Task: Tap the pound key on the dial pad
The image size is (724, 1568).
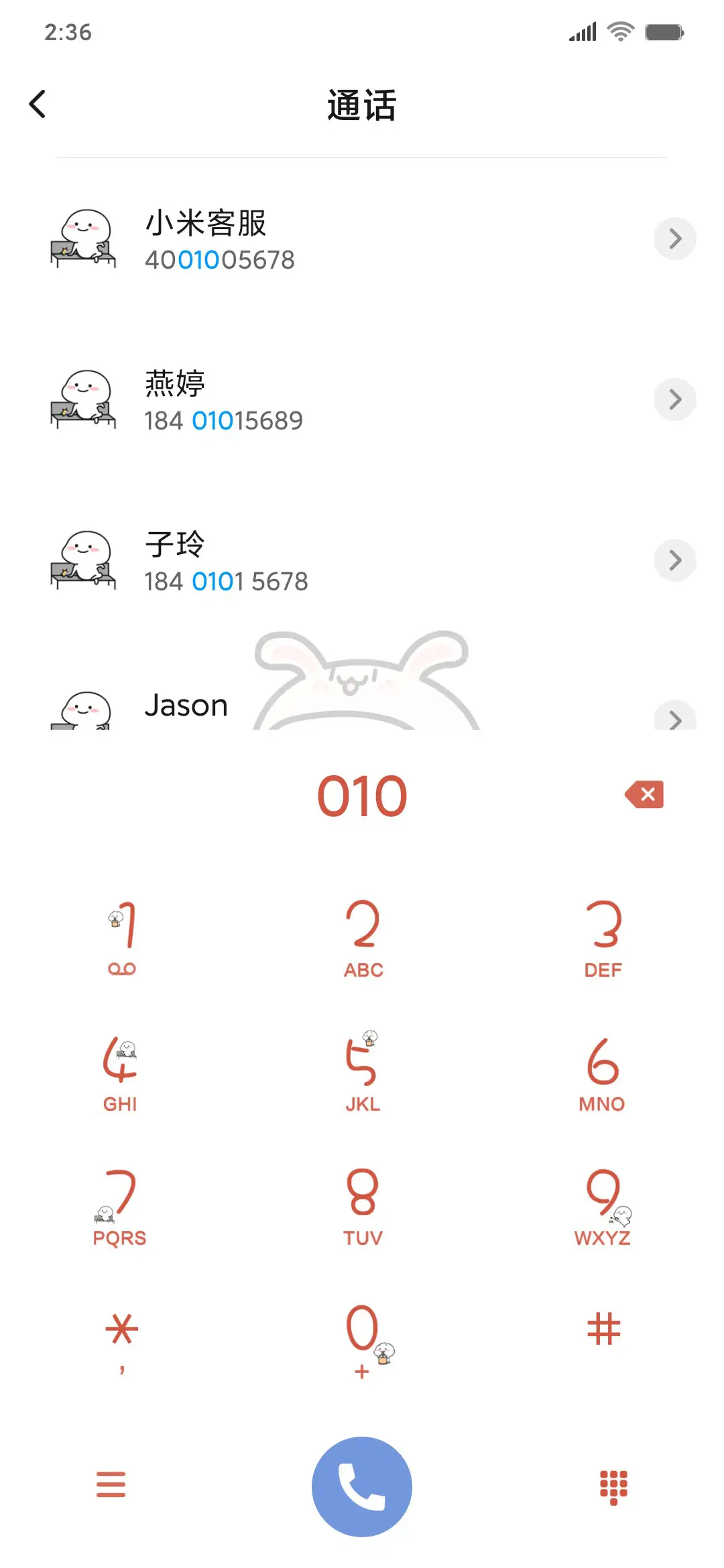Action: (x=603, y=1330)
